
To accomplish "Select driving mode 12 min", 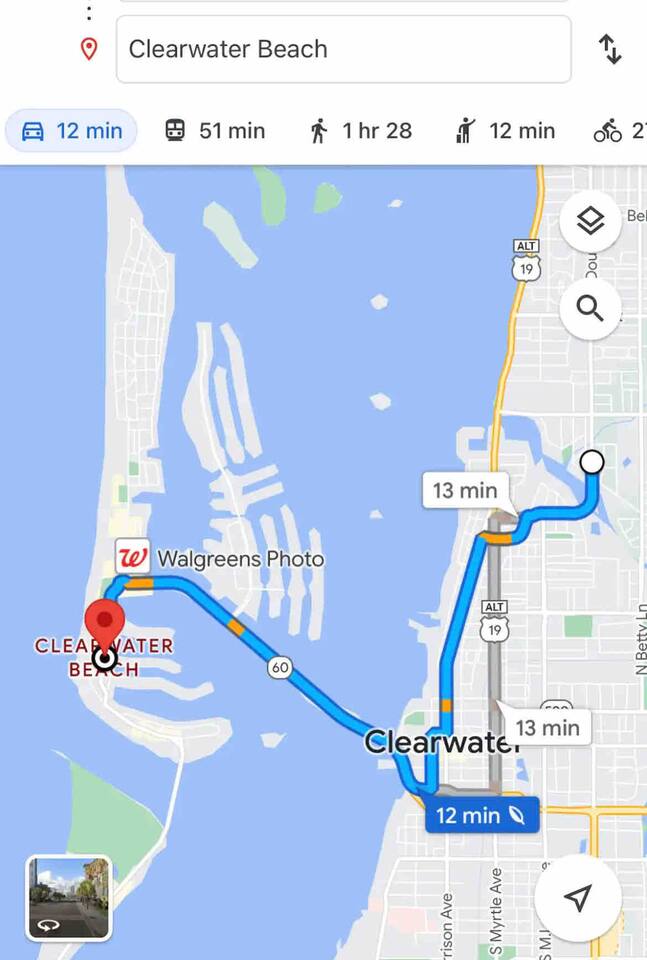I will [x=71, y=131].
